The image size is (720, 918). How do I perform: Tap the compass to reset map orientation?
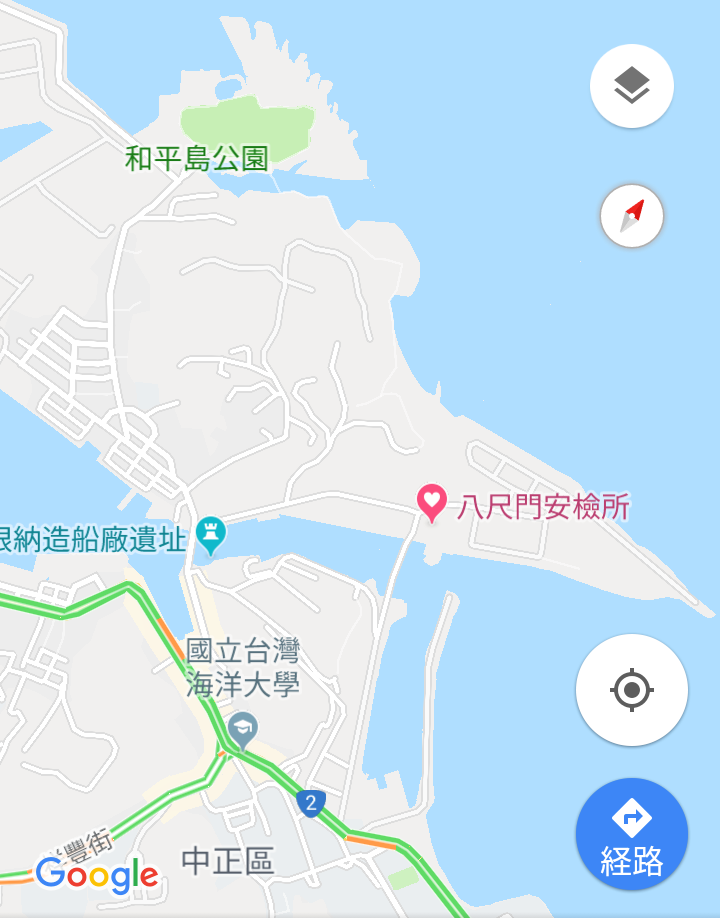pyautogui.click(x=631, y=215)
